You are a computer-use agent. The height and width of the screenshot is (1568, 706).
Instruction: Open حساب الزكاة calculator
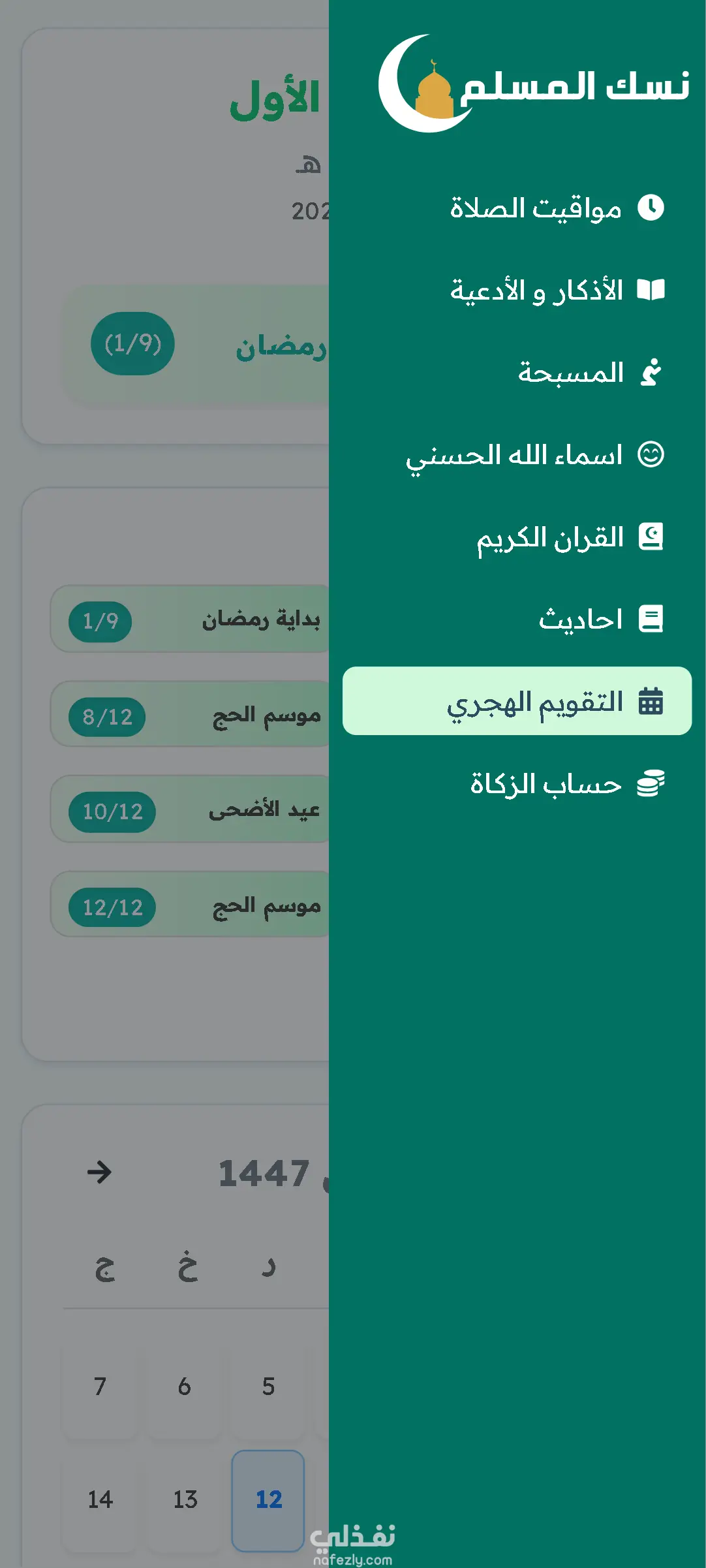pos(547,783)
